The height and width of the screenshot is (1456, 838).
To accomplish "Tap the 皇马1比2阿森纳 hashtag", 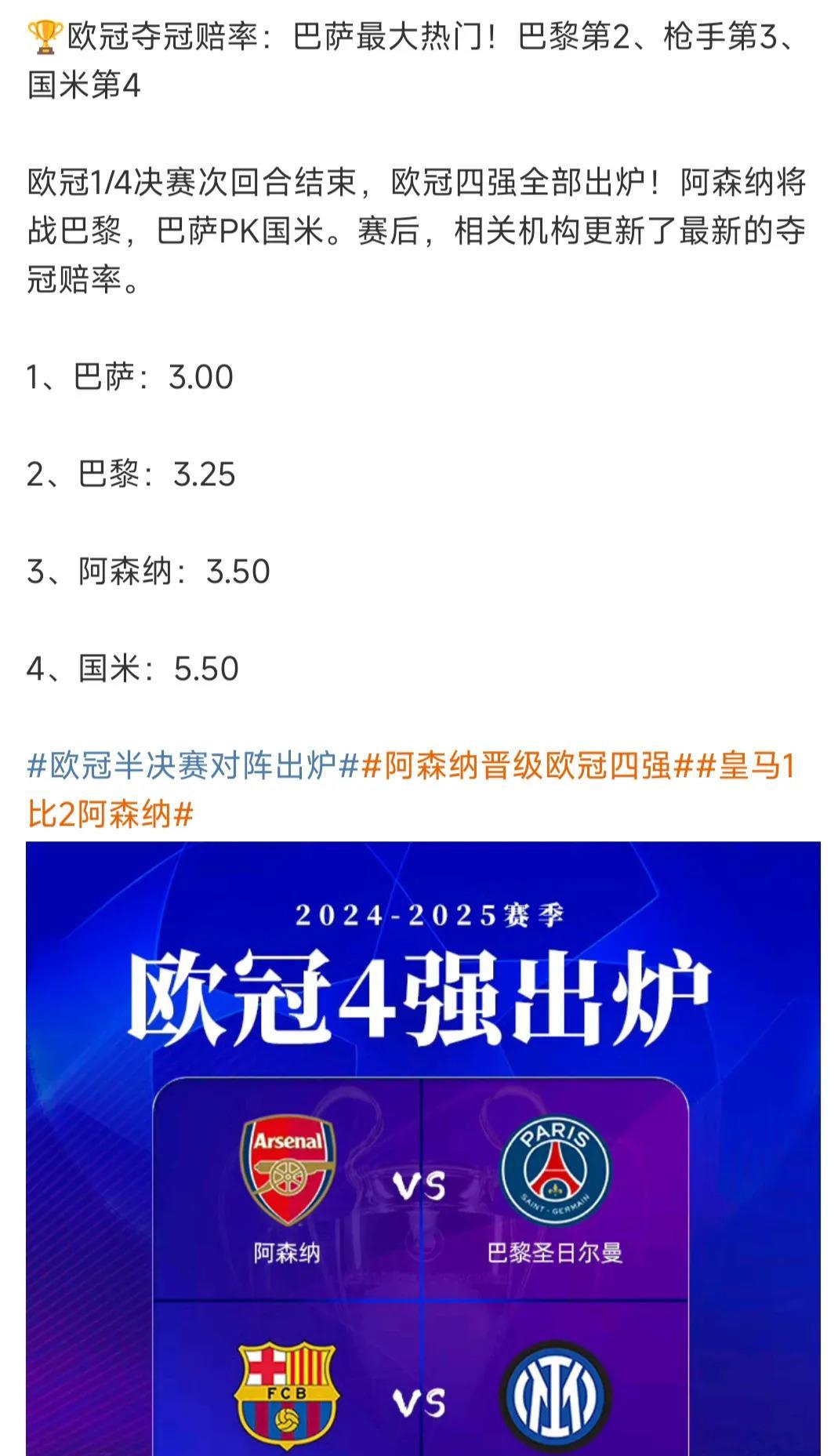I will [110, 815].
